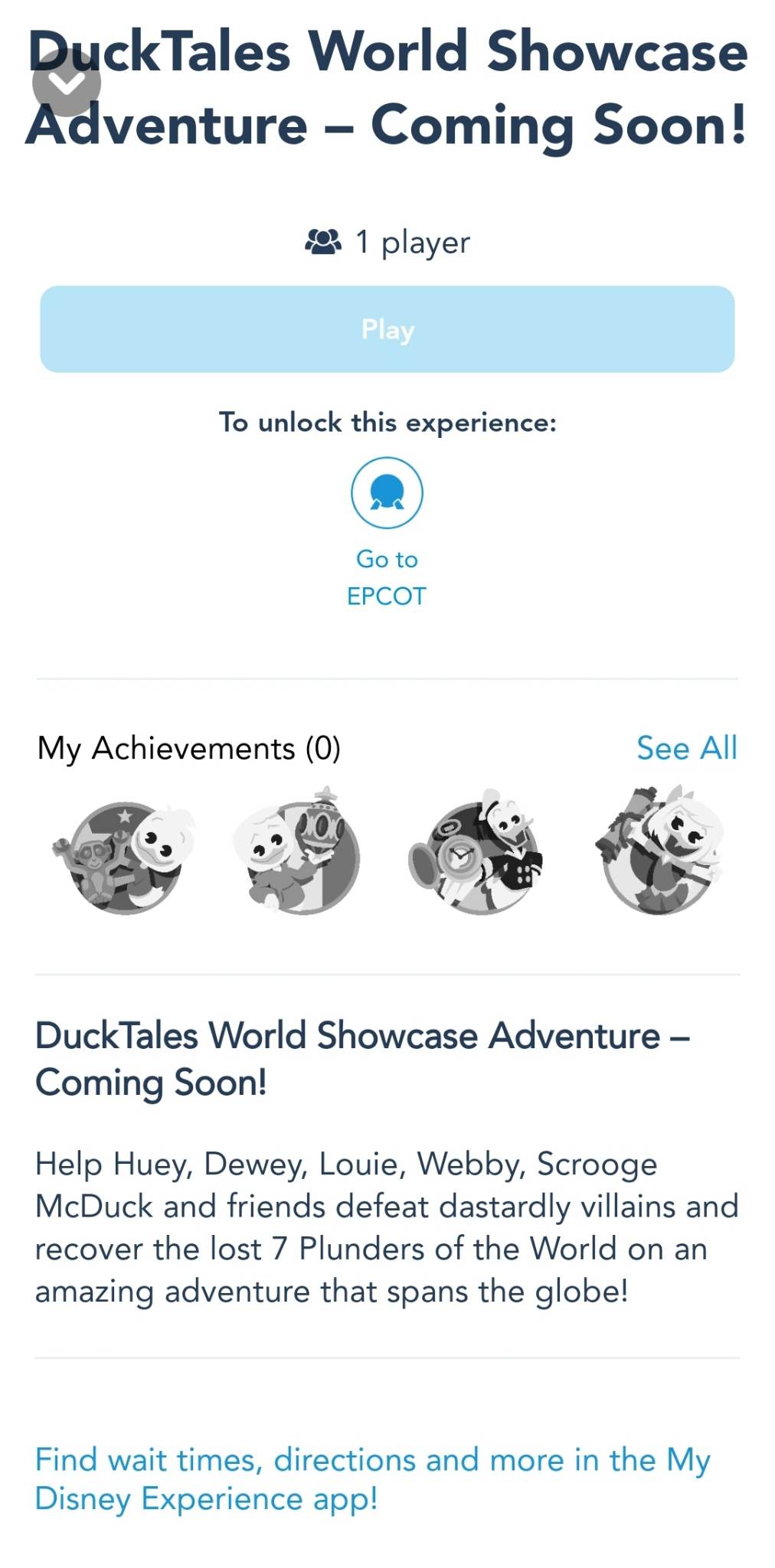Click the 1 player group icon
Image resolution: width=775 pixels, height=1568 pixels.
point(322,241)
